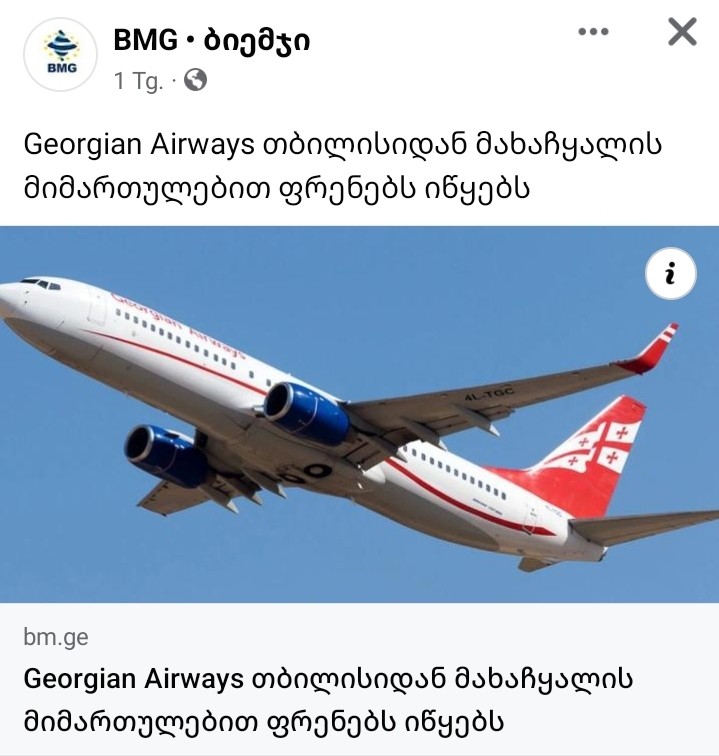719x756 pixels.
Task: Open the post's three-dot options menu
Action: pyautogui.click(x=593, y=32)
